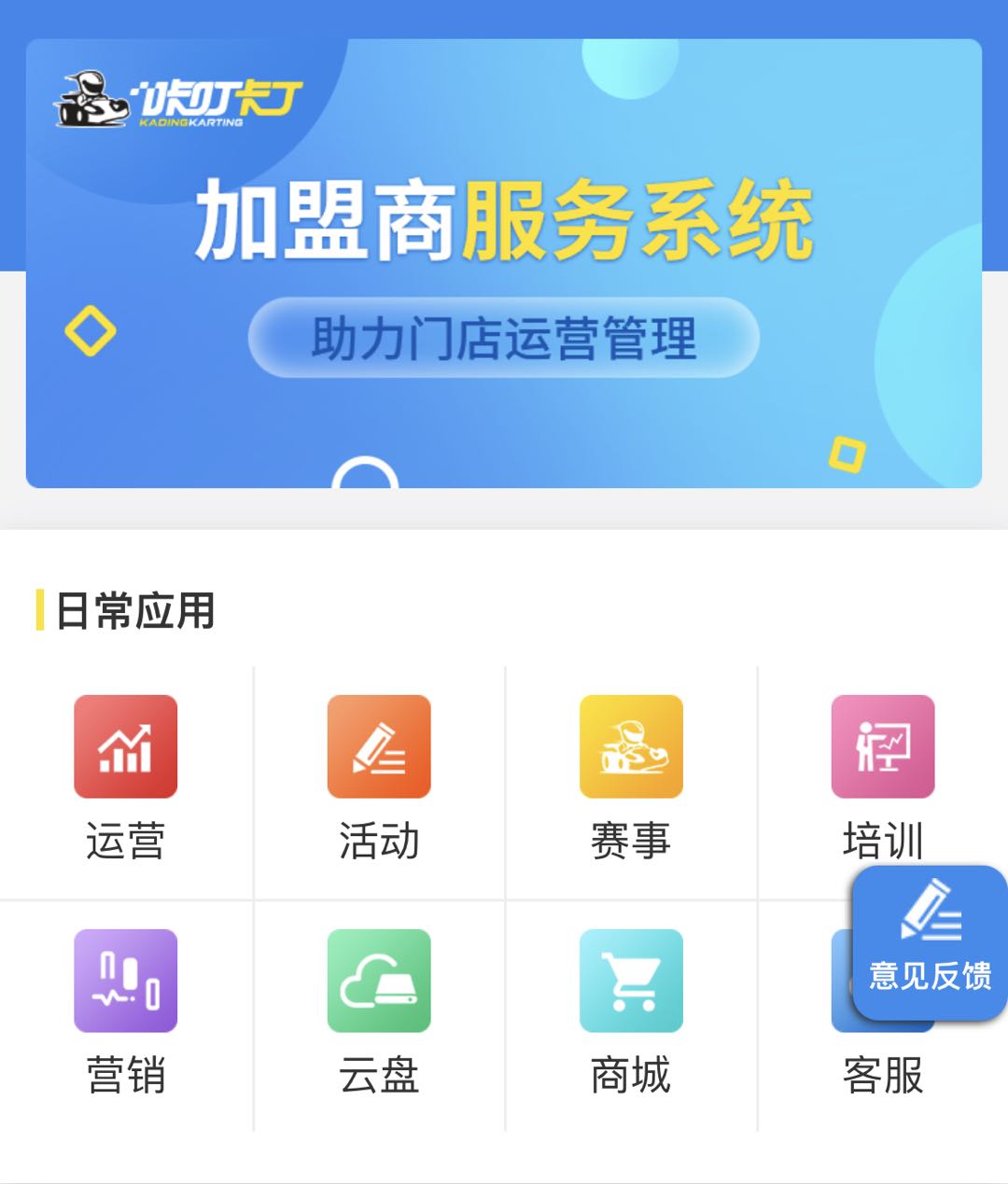The height and width of the screenshot is (1184, 1008).
Task: Open the 加盟商服务系统 banner
Action: [x=504, y=263]
